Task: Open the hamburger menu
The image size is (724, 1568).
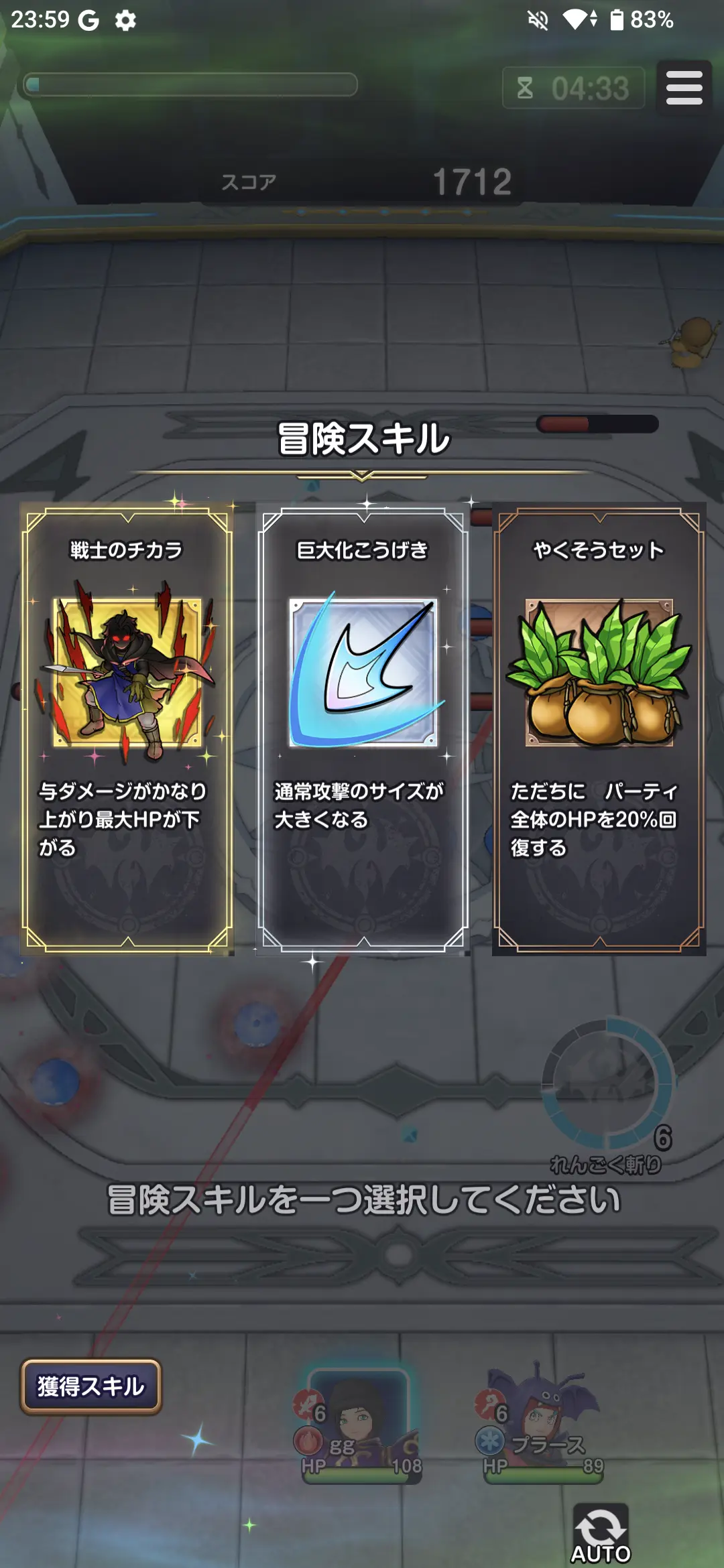Action: coord(684,88)
